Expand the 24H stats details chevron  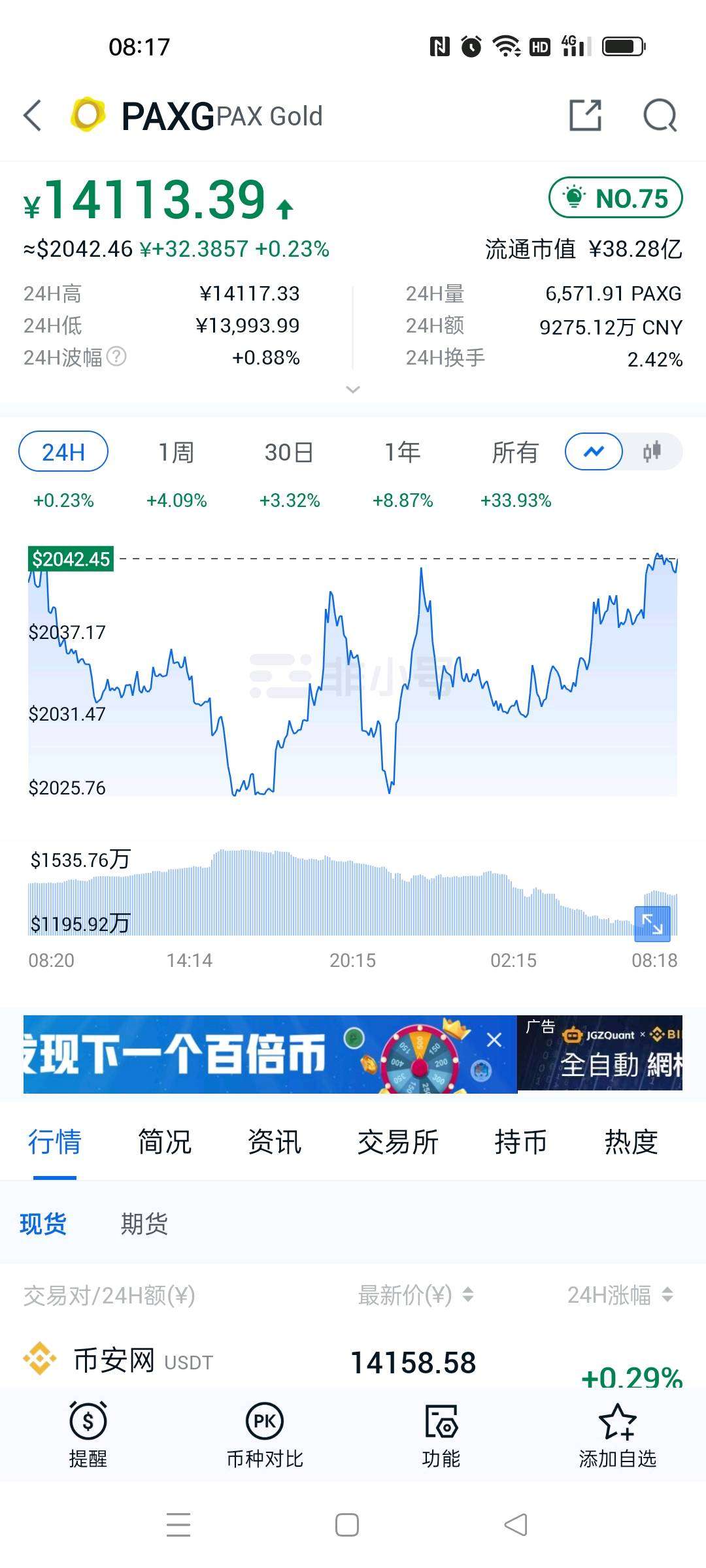pyautogui.click(x=353, y=389)
